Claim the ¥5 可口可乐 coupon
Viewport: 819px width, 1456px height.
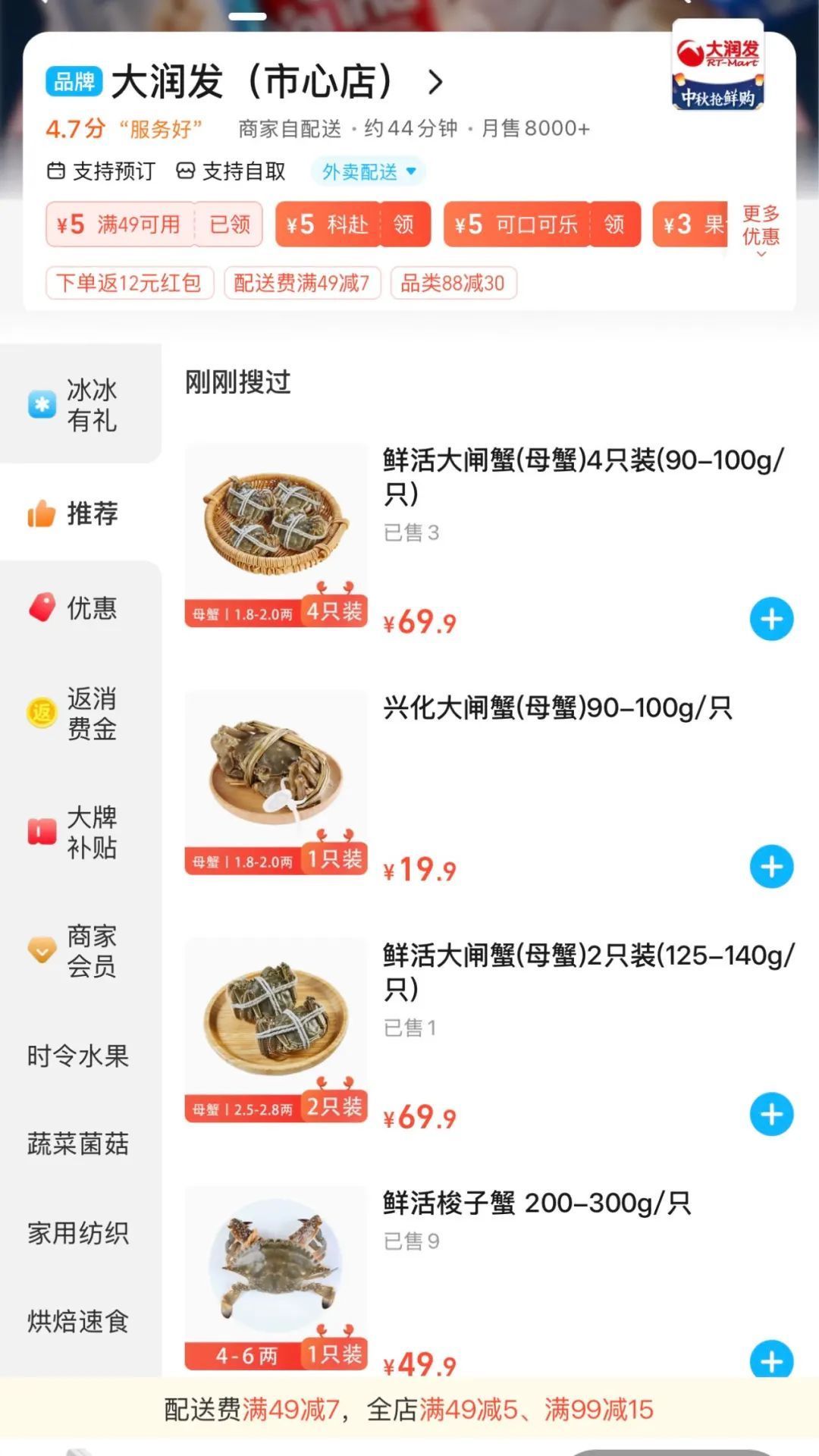pos(614,224)
